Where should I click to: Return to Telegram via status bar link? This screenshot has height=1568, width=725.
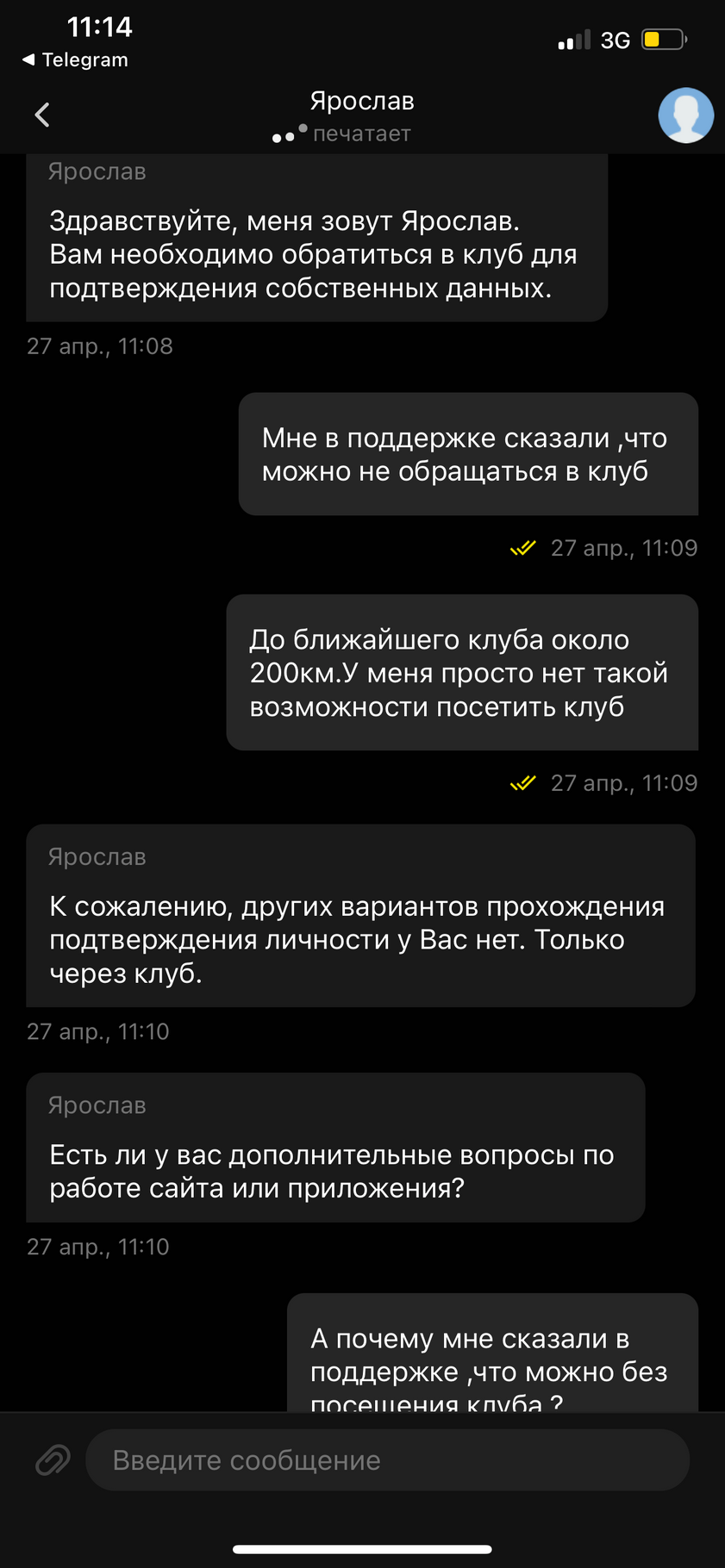point(75,60)
